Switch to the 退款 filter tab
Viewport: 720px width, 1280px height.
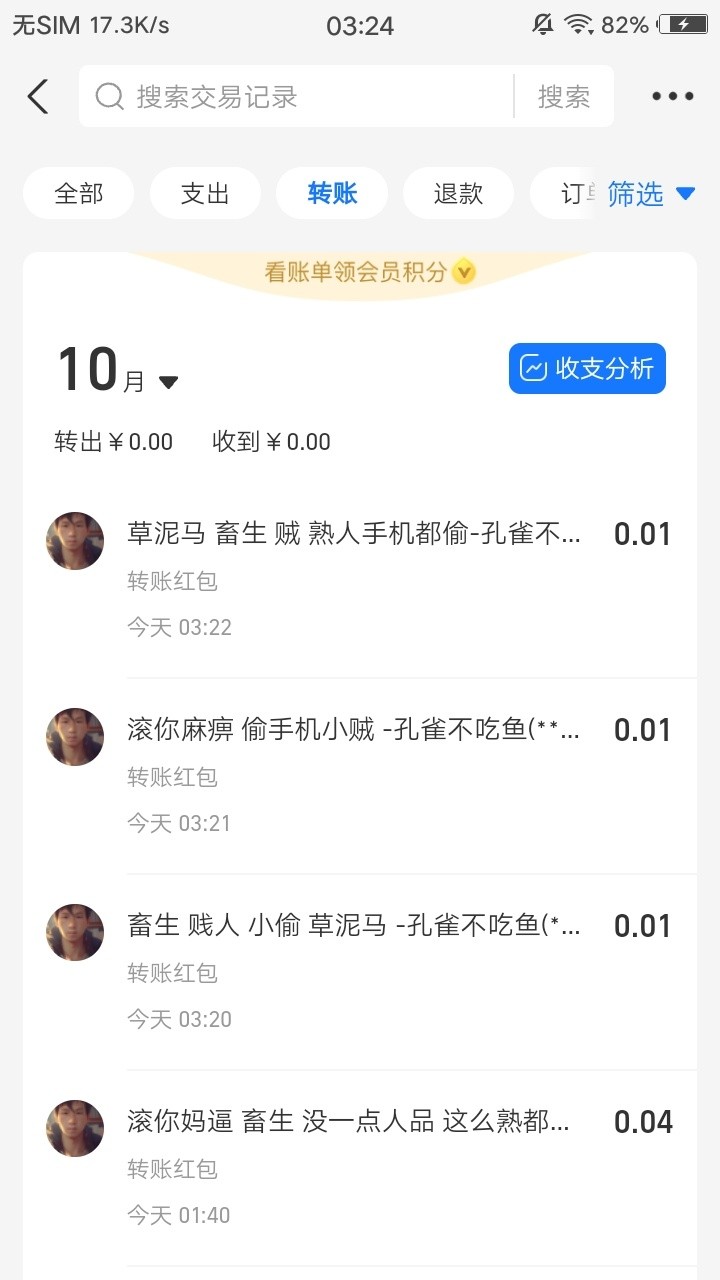pyautogui.click(x=458, y=193)
